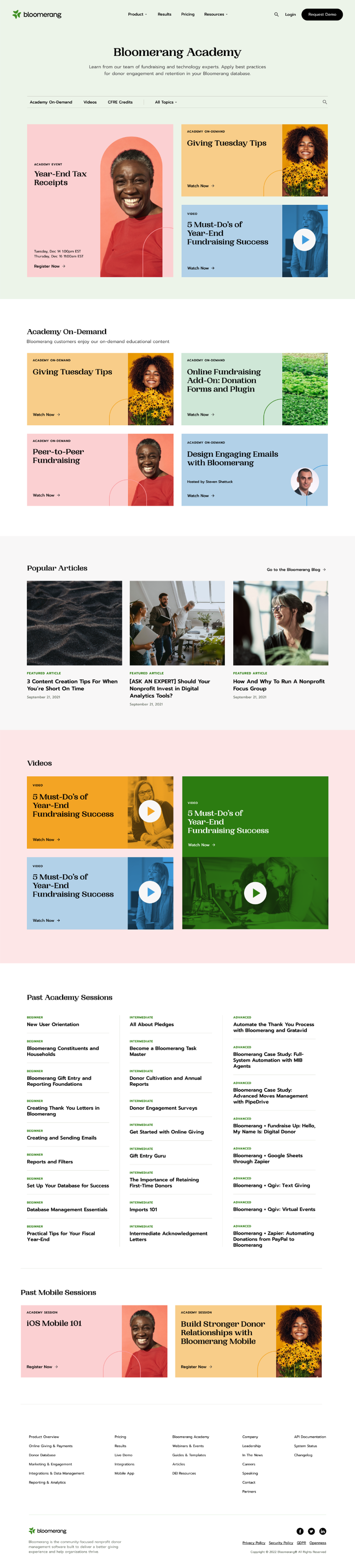Viewport: 355px width, 1568px height.
Task: Open the search icon in top header
Action: point(276,14)
